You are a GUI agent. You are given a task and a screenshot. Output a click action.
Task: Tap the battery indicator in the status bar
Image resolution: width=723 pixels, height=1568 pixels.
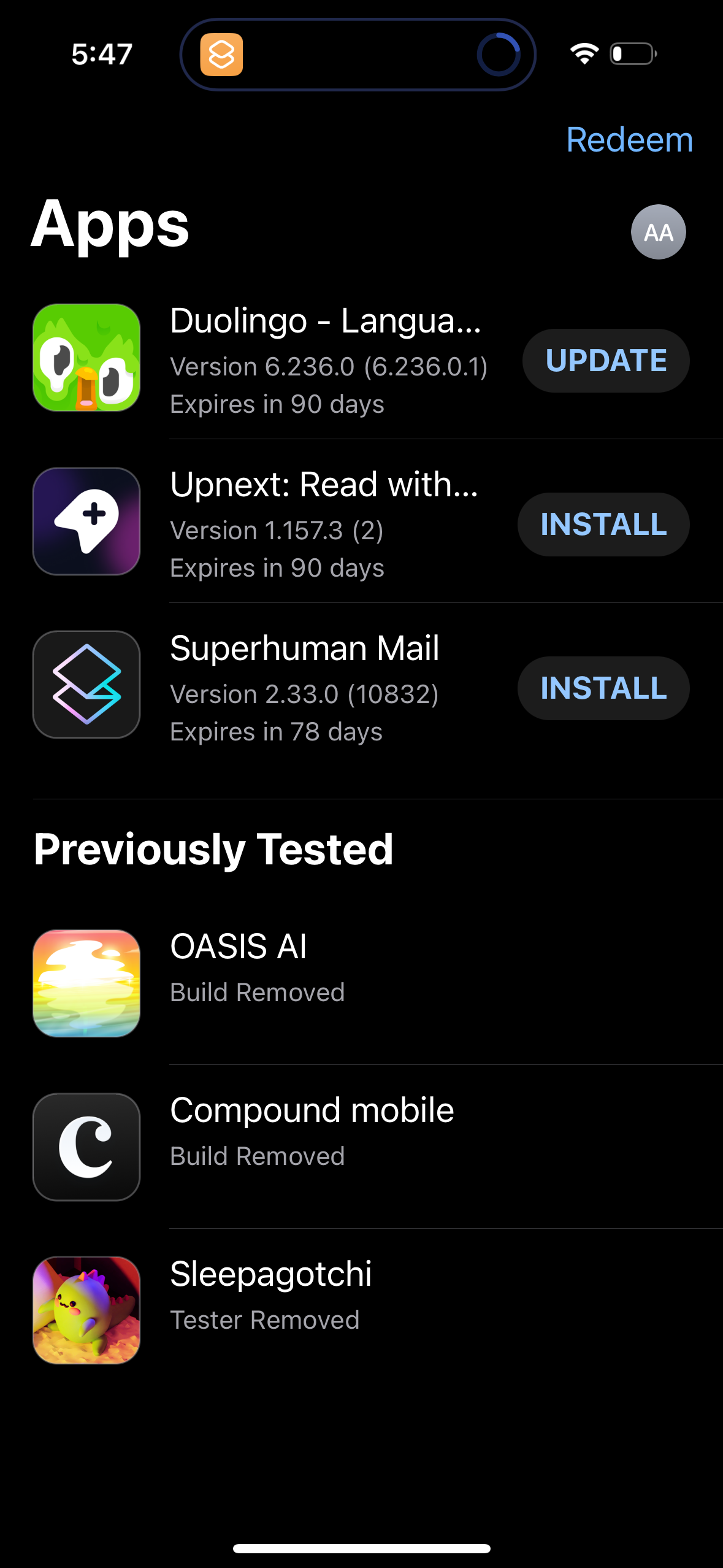point(632,55)
